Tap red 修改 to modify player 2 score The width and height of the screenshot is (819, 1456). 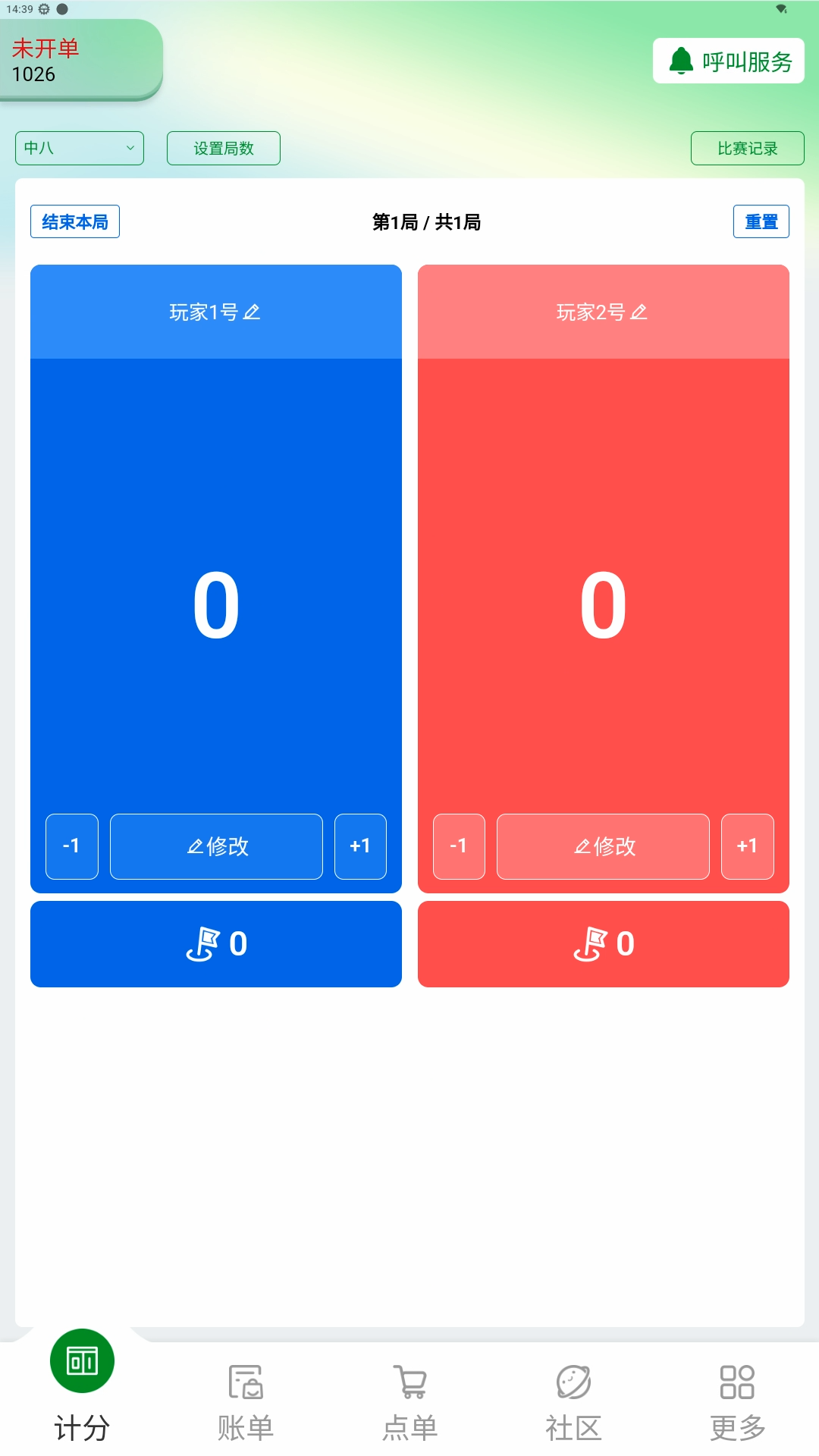click(603, 846)
